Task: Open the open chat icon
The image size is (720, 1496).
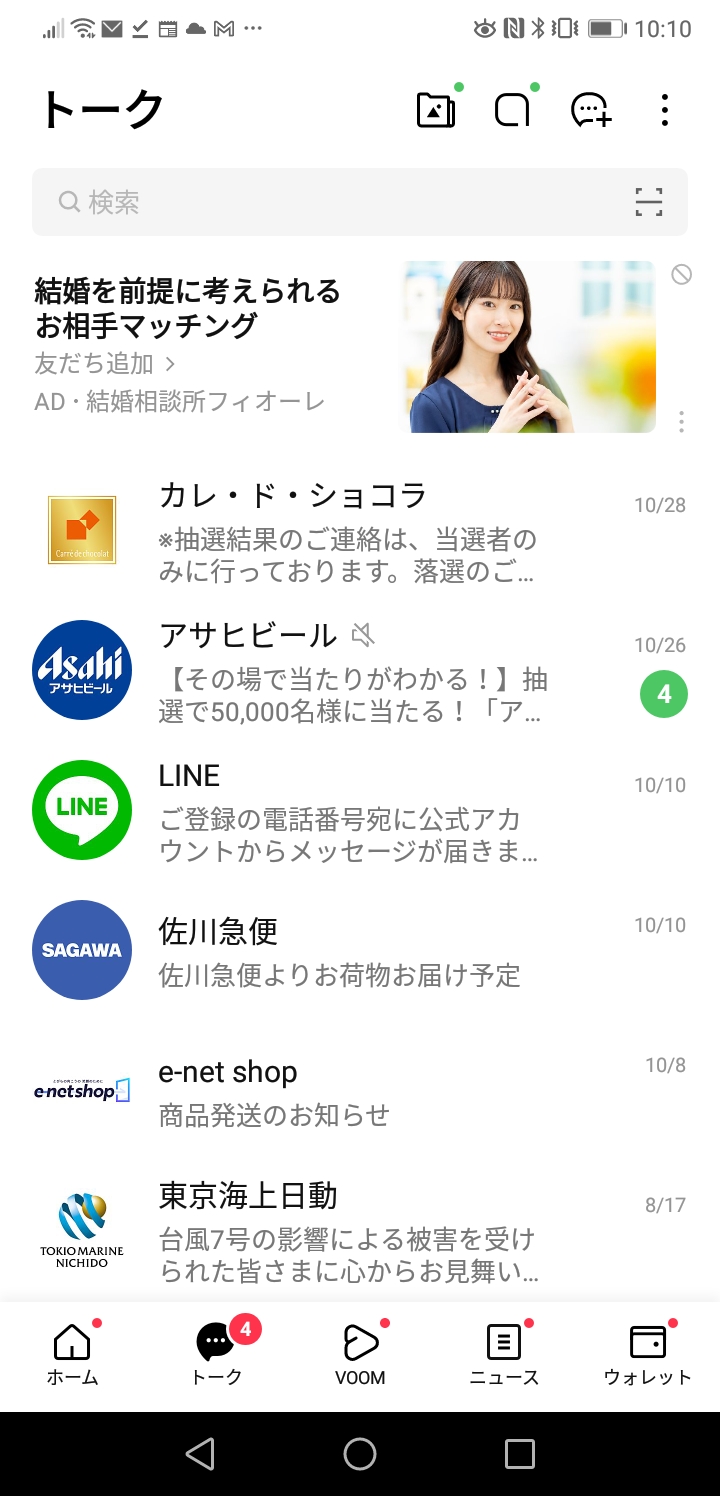Action: [512, 110]
